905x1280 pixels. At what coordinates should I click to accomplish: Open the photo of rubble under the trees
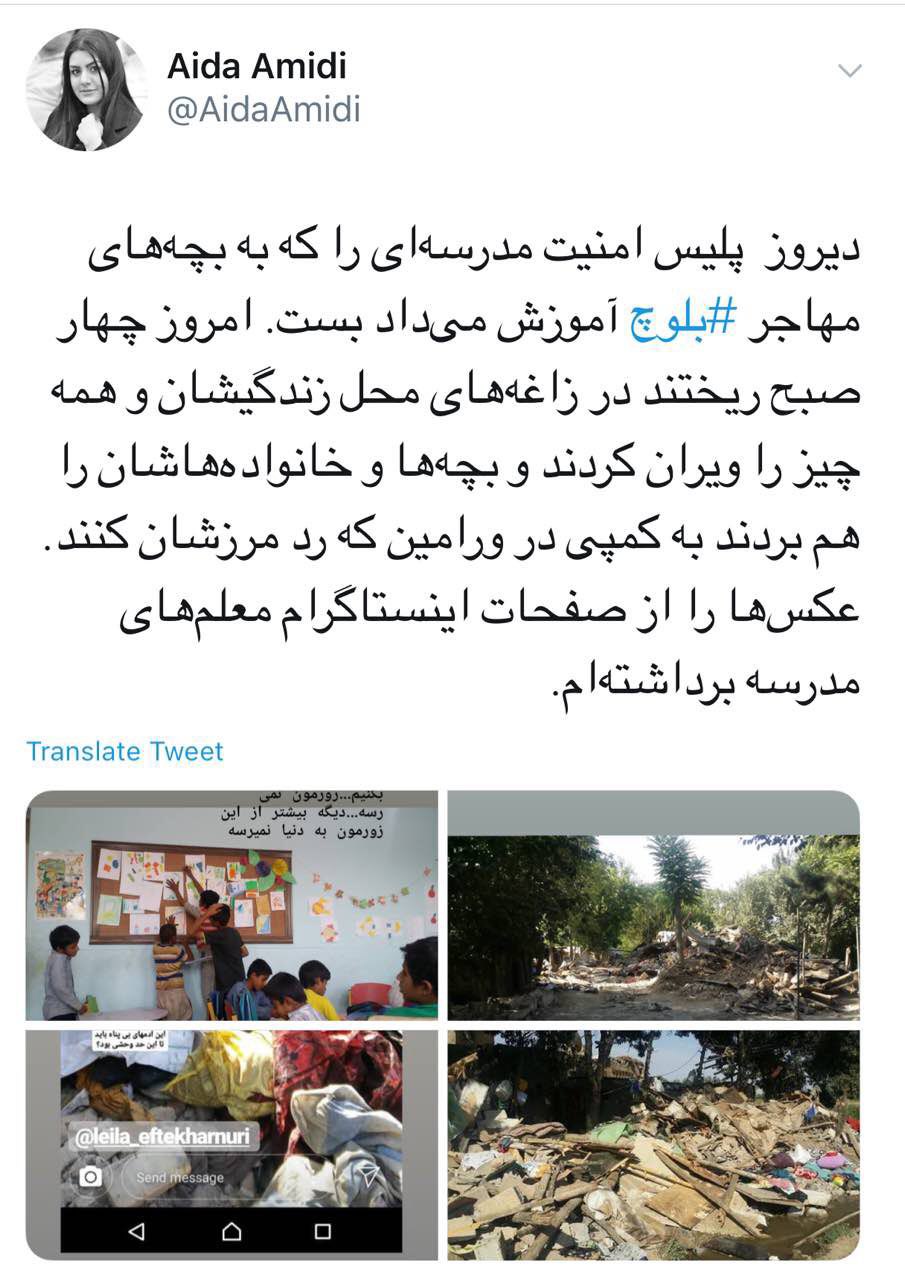coord(653,905)
